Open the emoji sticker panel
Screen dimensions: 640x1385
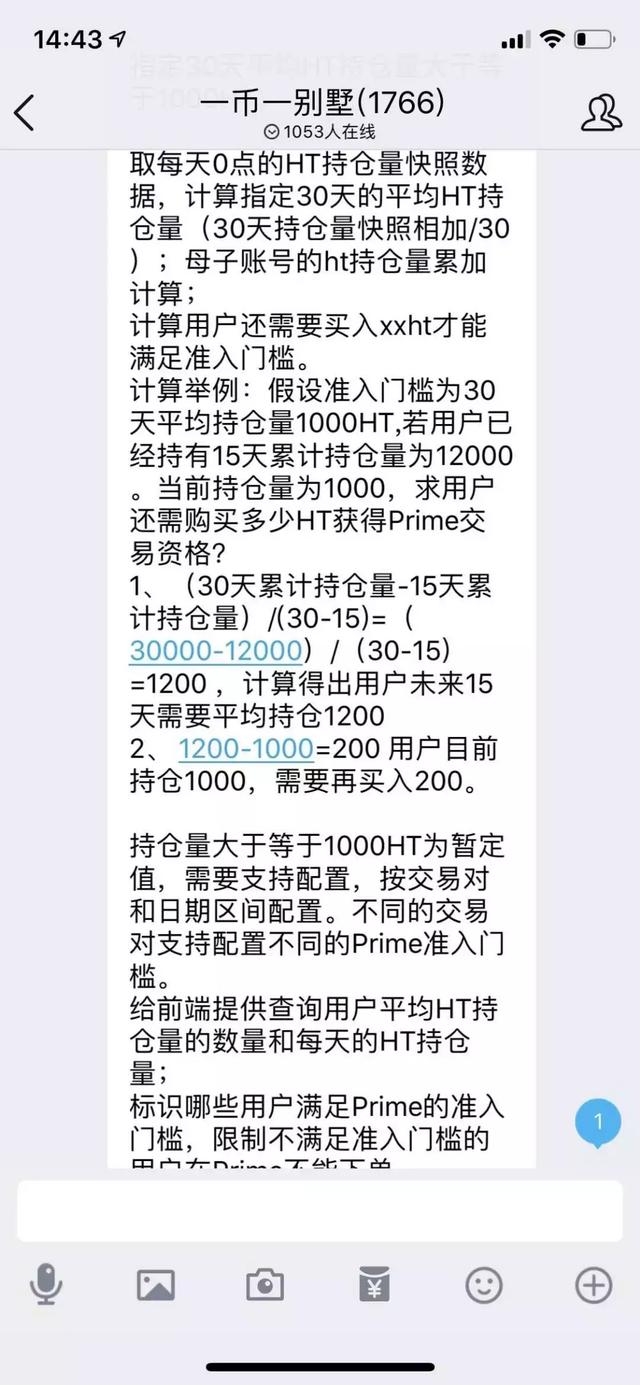[484, 1285]
